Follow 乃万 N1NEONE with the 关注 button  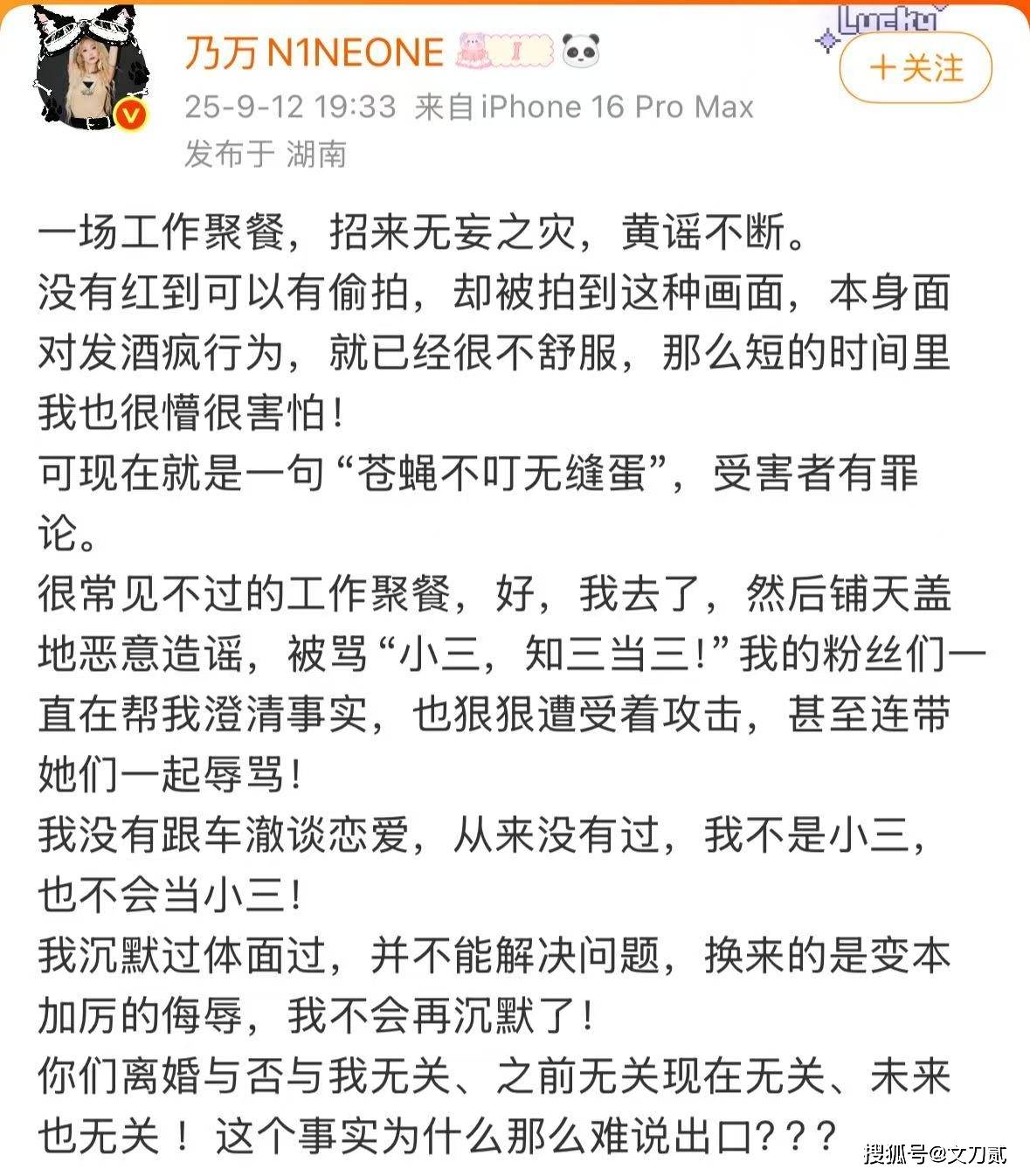916,68
